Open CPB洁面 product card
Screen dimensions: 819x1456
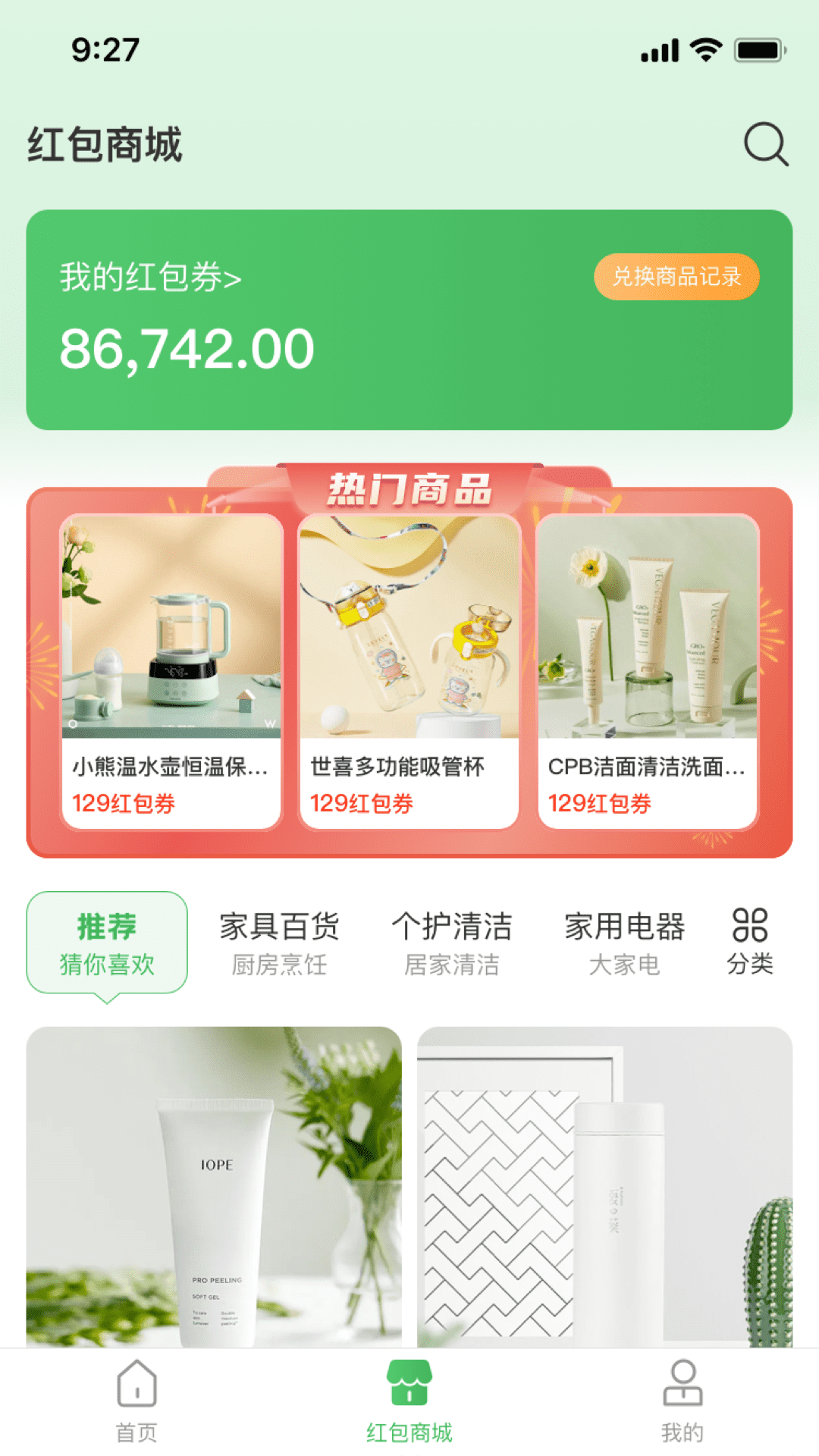pos(648,672)
